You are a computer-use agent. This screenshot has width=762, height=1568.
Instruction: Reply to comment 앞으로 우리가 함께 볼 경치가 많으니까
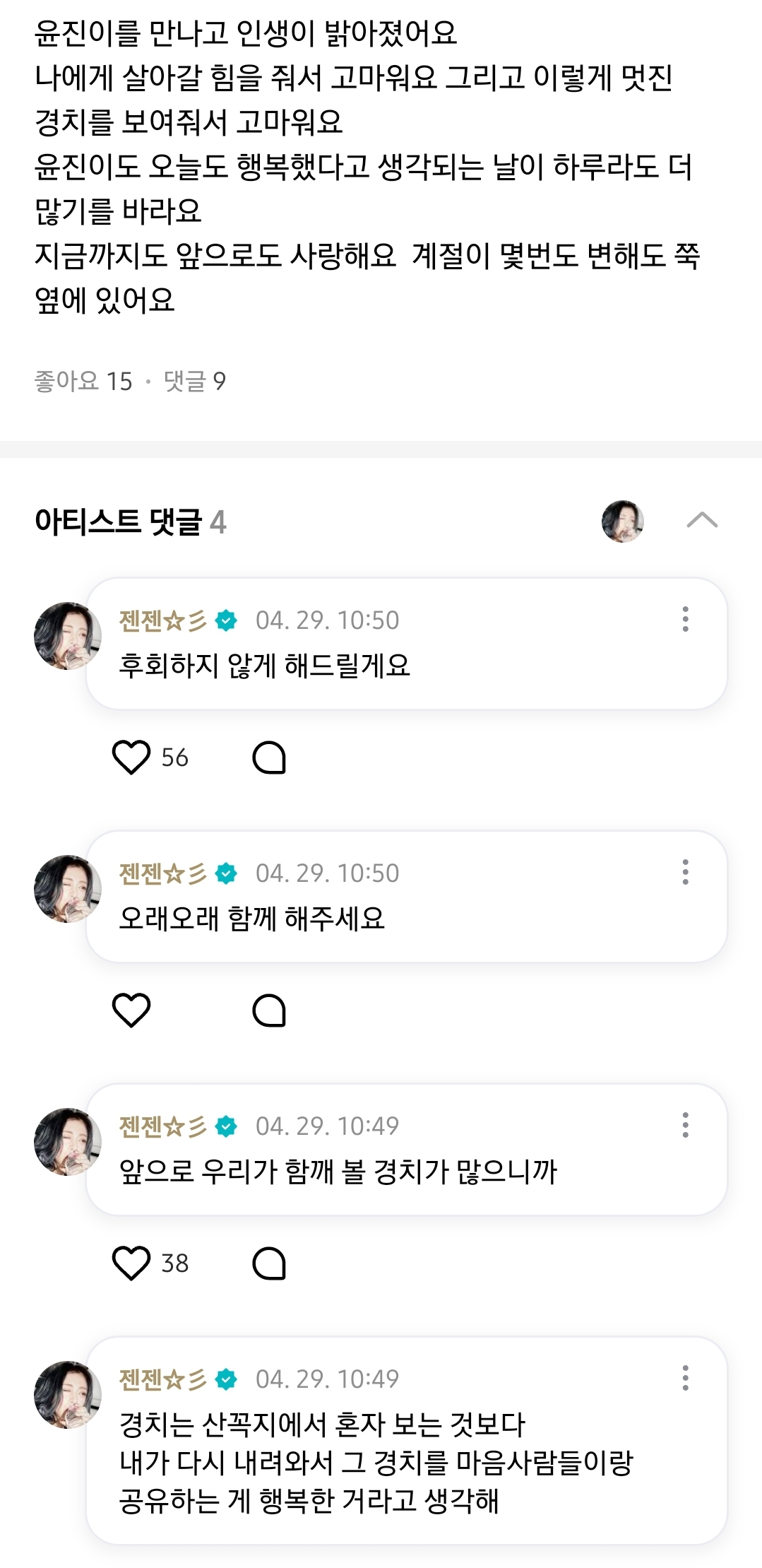tap(269, 1263)
